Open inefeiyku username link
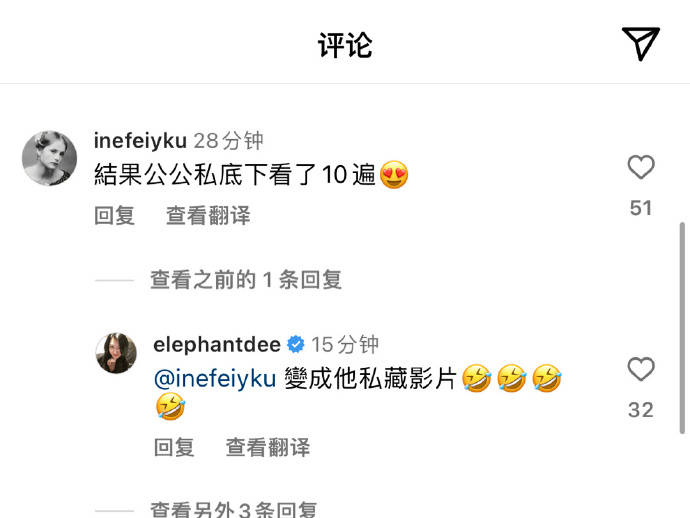The image size is (690, 518). (x=139, y=141)
